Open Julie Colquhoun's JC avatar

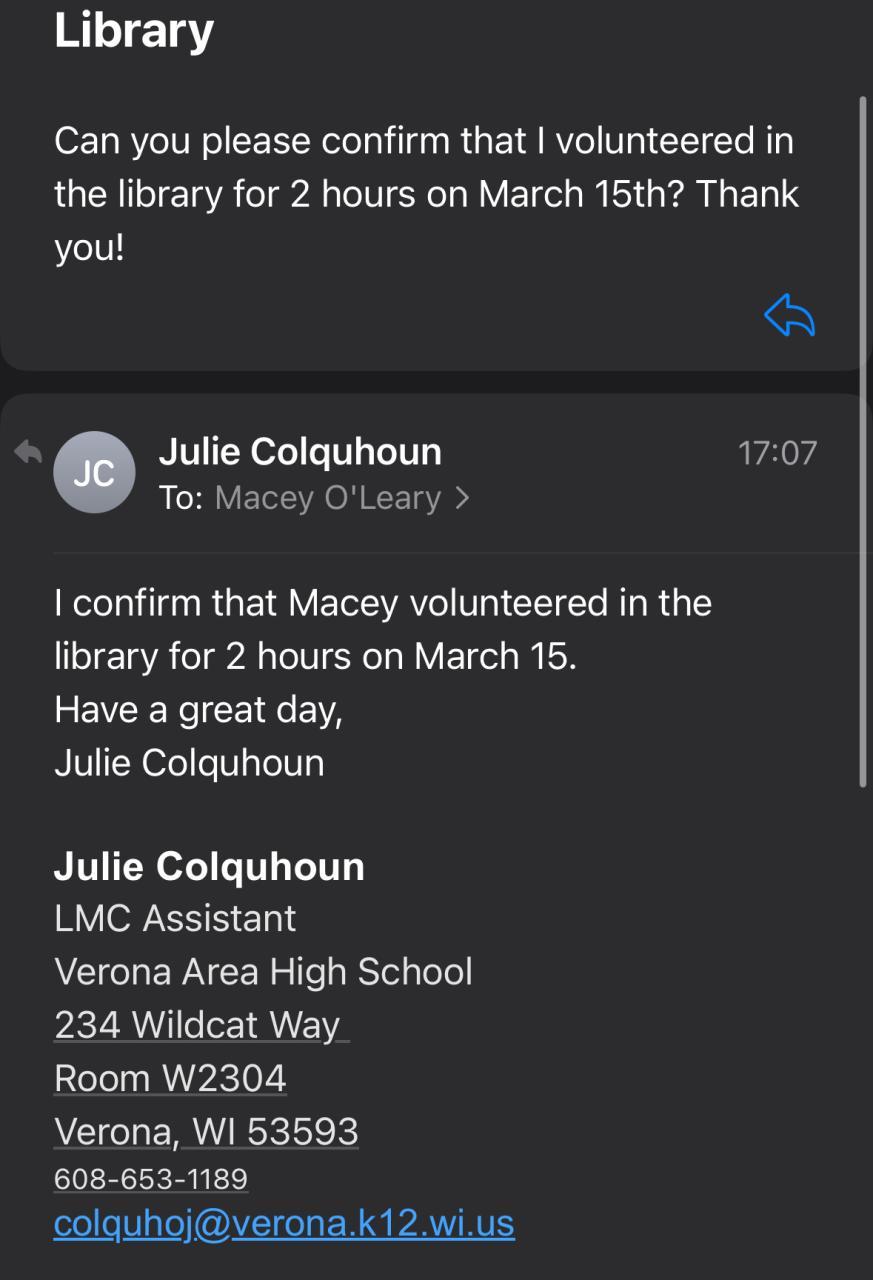click(94, 473)
